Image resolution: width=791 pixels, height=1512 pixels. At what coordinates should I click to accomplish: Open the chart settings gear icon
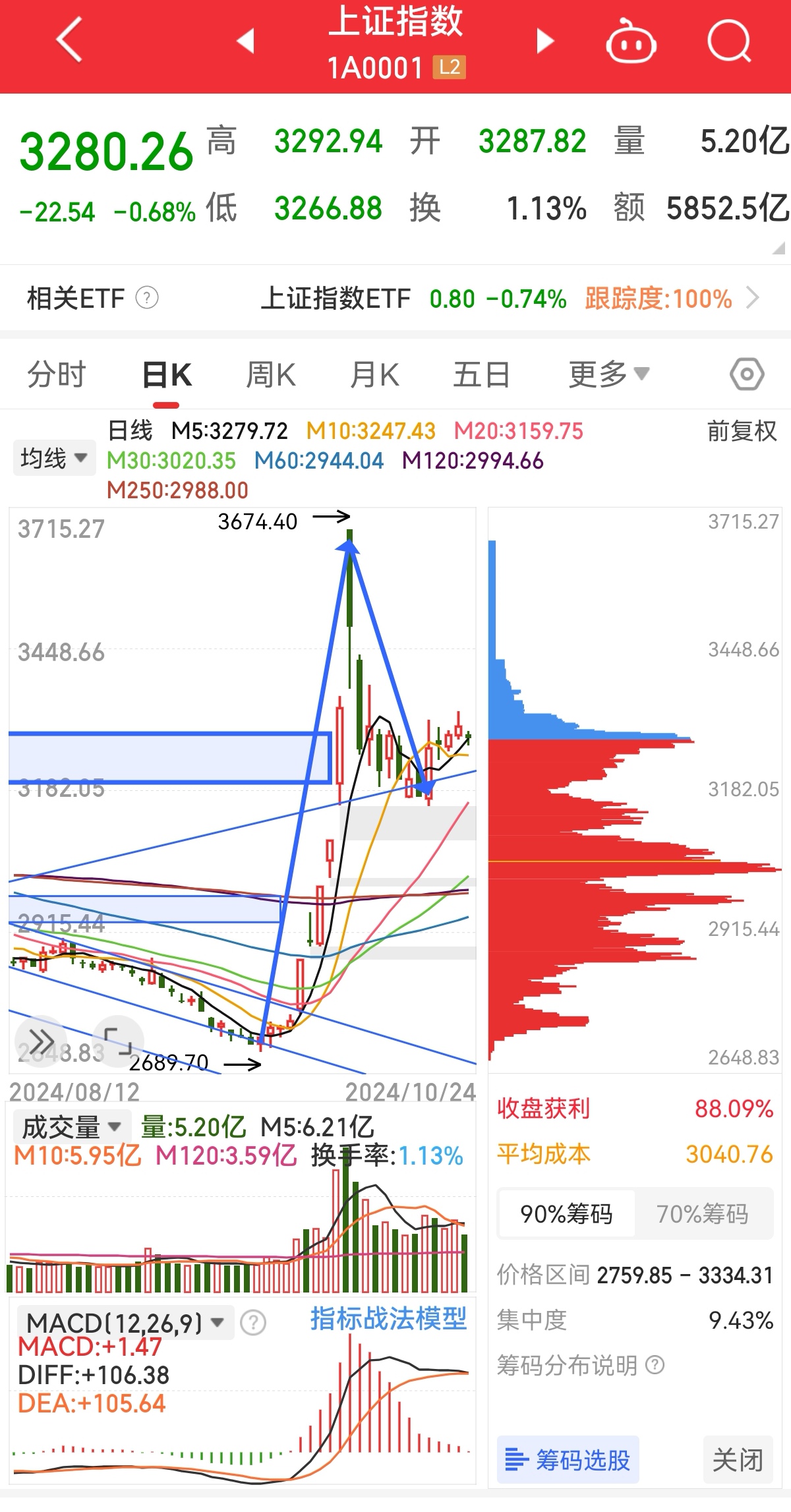[x=746, y=373]
